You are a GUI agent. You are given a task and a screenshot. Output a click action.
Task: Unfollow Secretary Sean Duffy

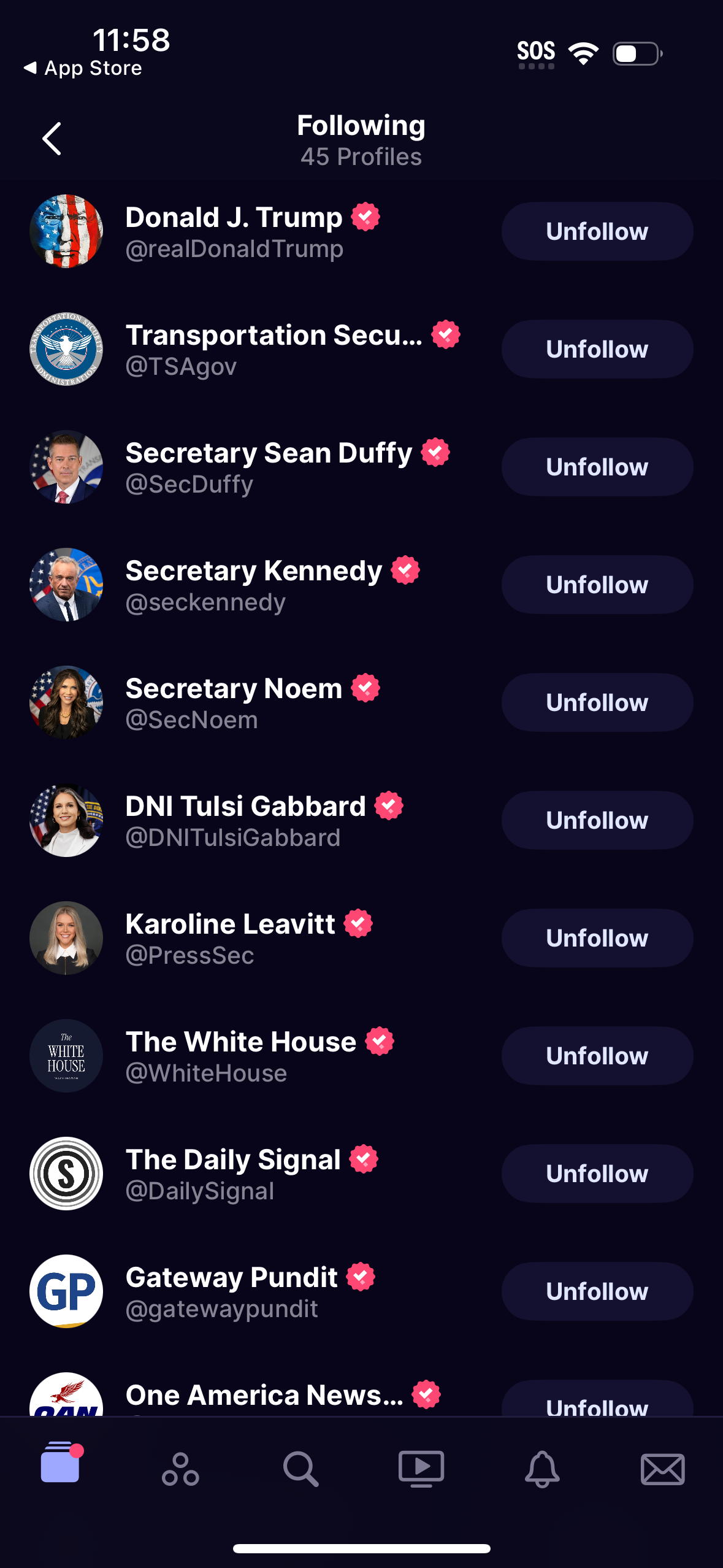(x=596, y=466)
